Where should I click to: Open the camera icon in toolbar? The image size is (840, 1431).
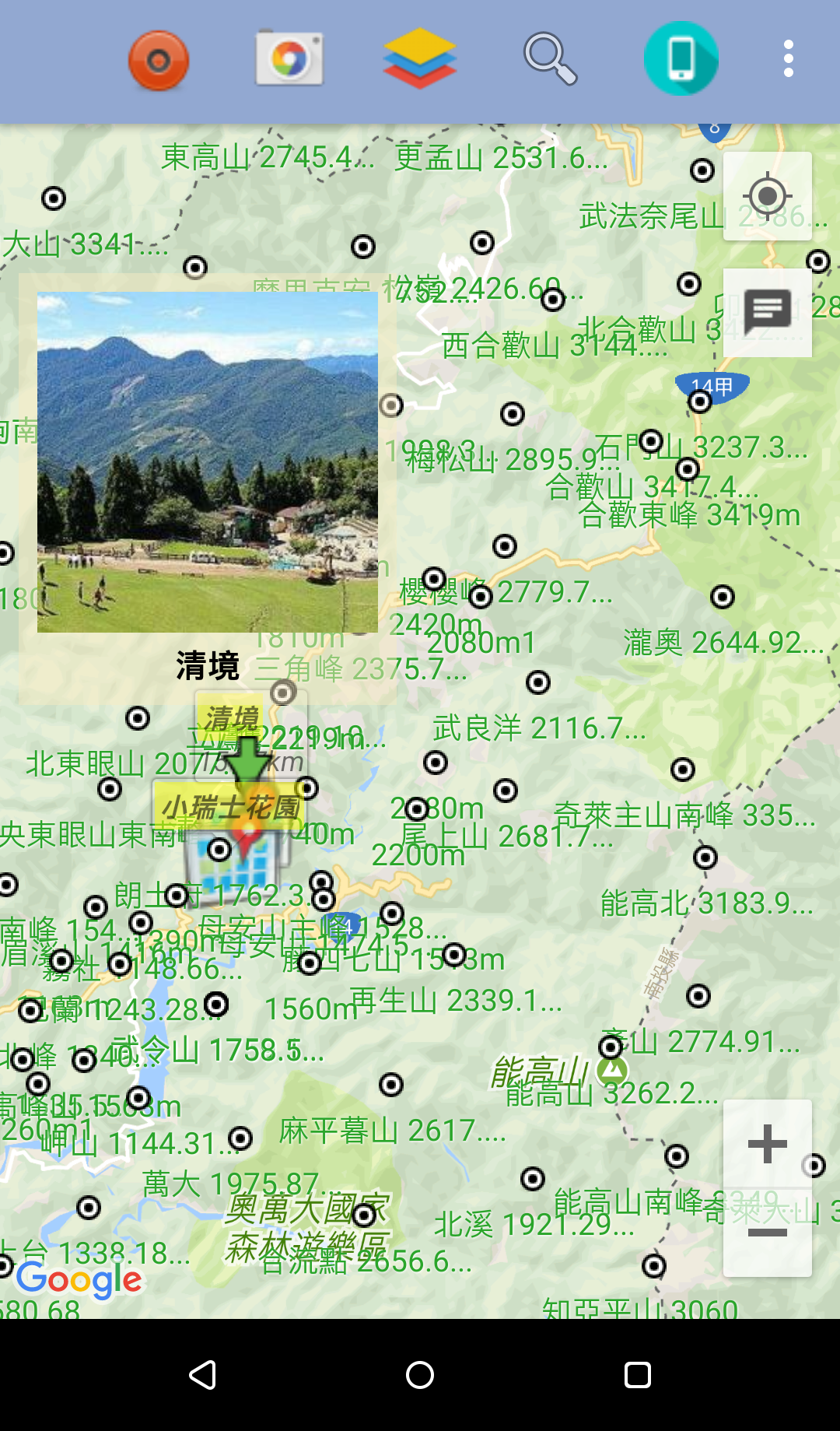289,58
